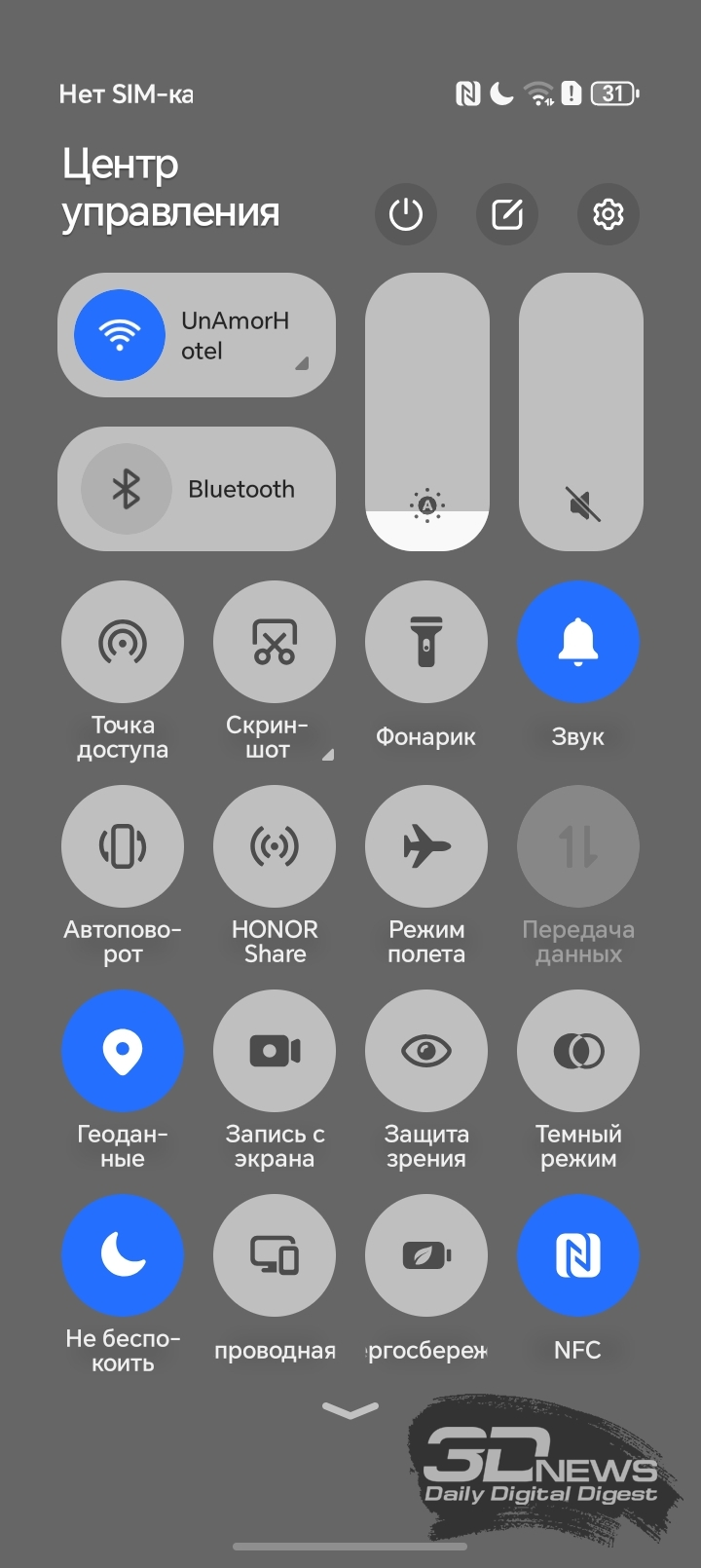Turn on the Точка доступа hotspot

tap(123, 642)
